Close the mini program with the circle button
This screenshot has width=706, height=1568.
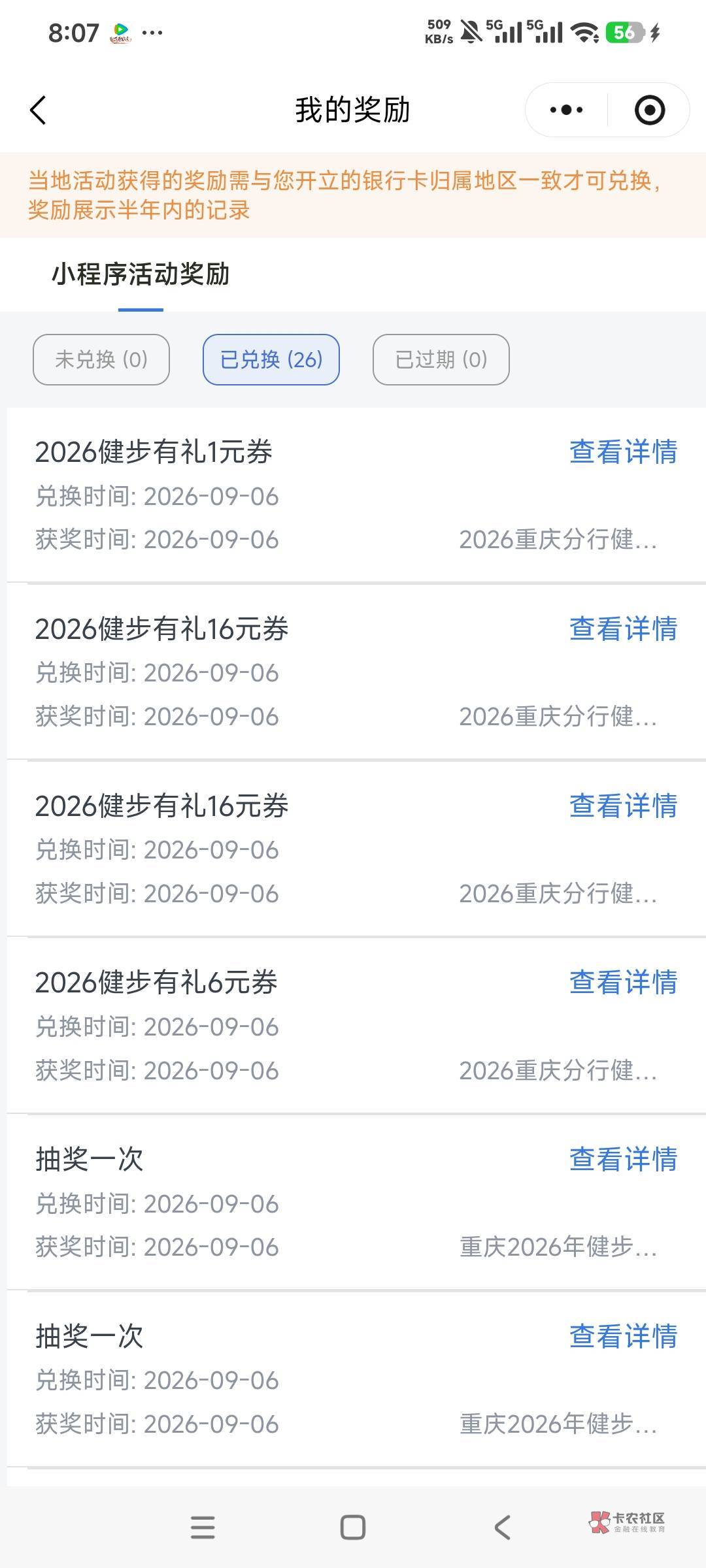click(x=650, y=110)
